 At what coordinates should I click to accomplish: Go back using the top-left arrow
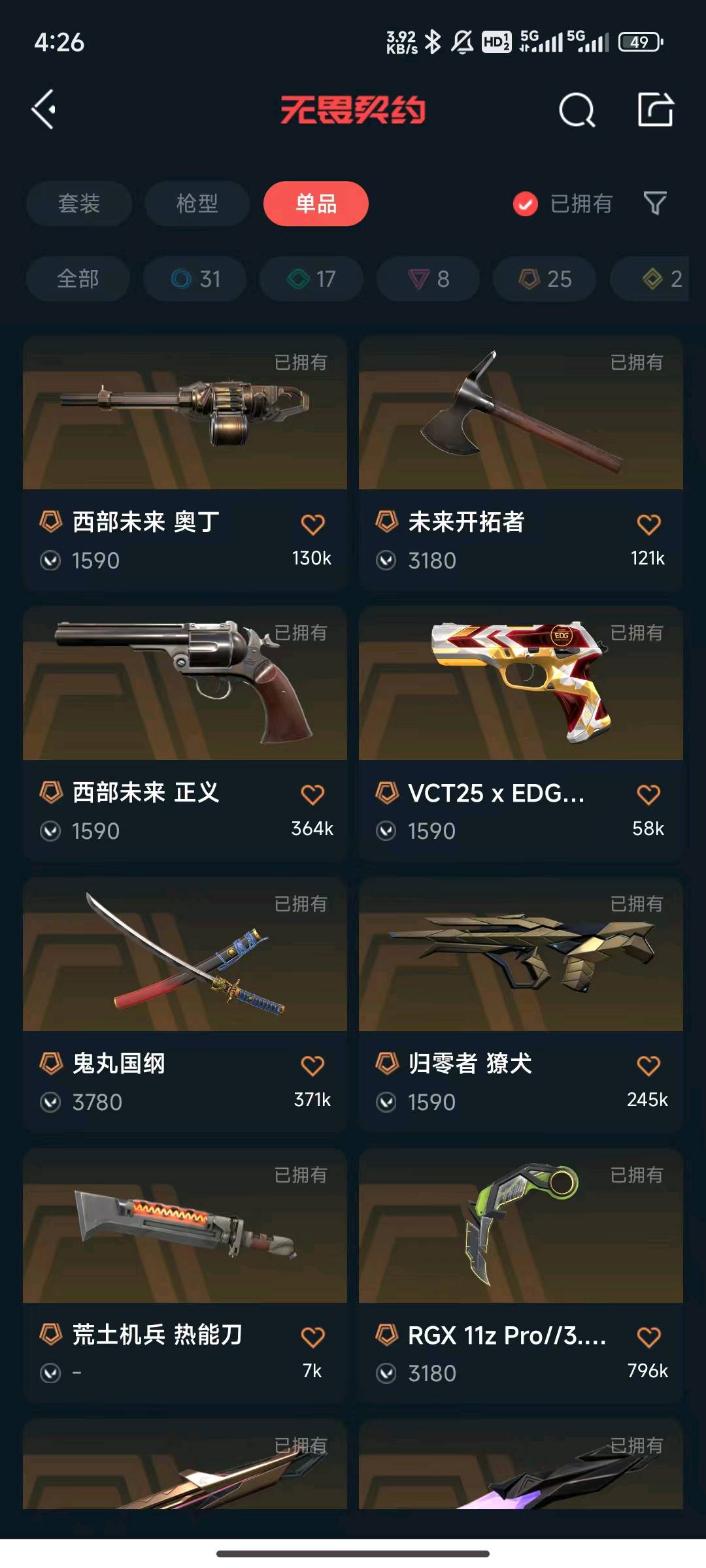click(x=44, y=110)
